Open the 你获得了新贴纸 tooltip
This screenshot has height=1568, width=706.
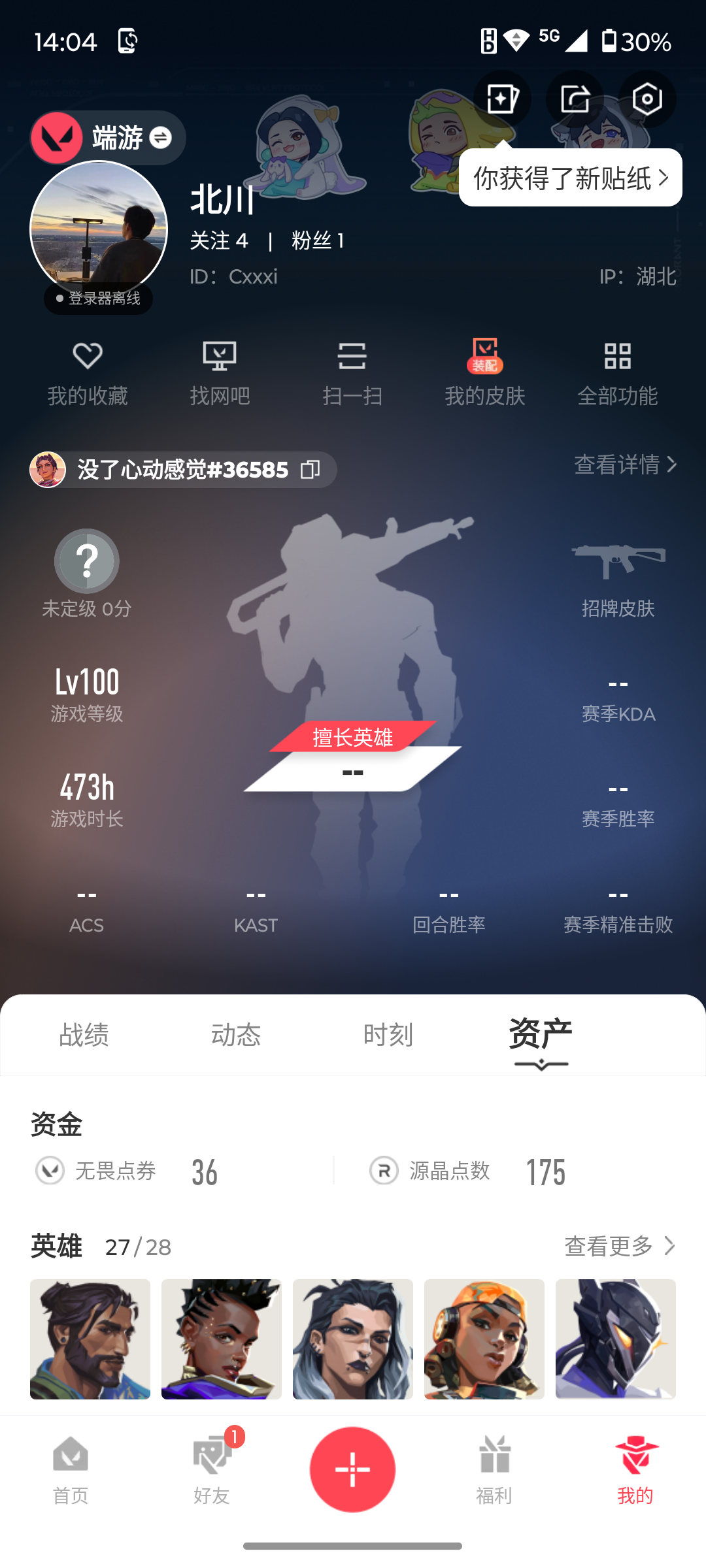570,178
